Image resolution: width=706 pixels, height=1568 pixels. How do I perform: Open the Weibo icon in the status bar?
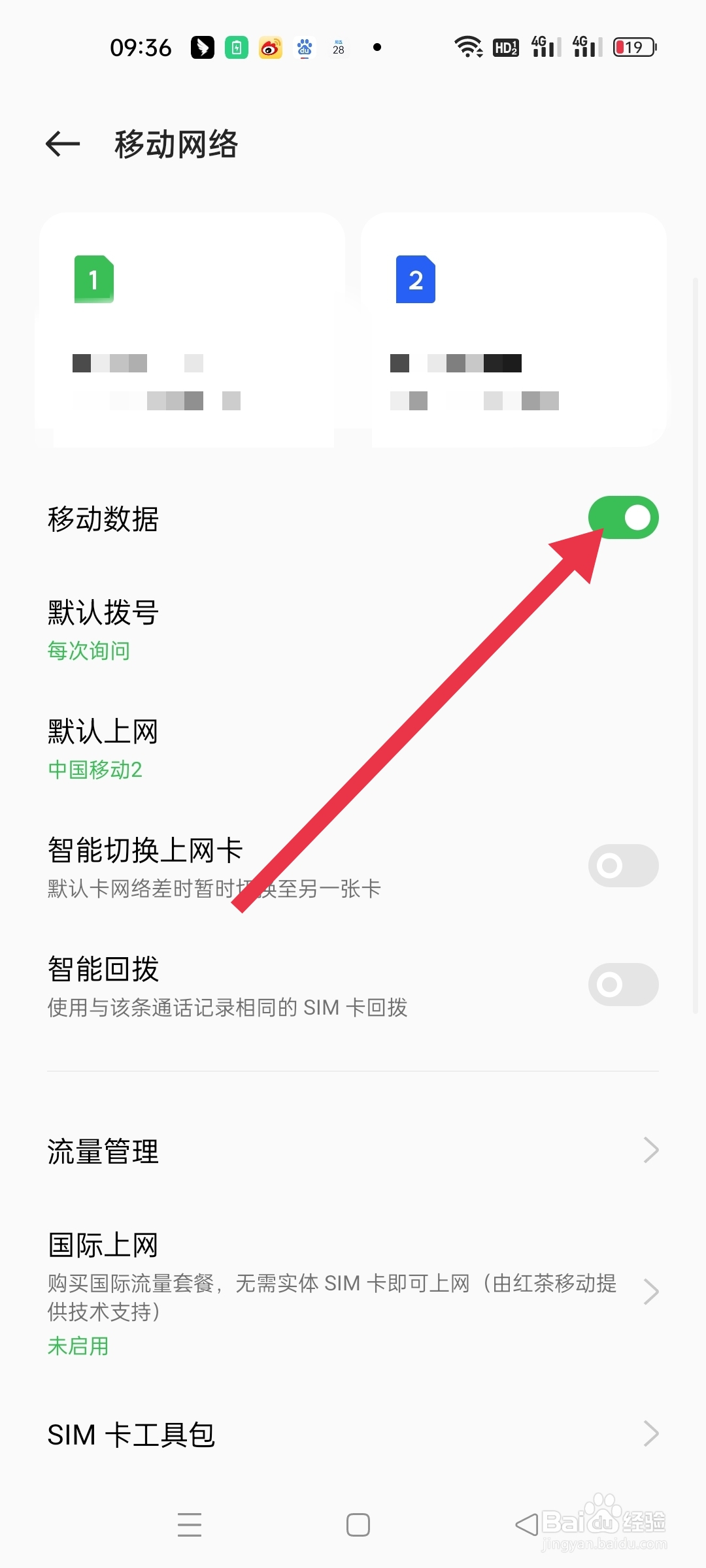point(270,46)
